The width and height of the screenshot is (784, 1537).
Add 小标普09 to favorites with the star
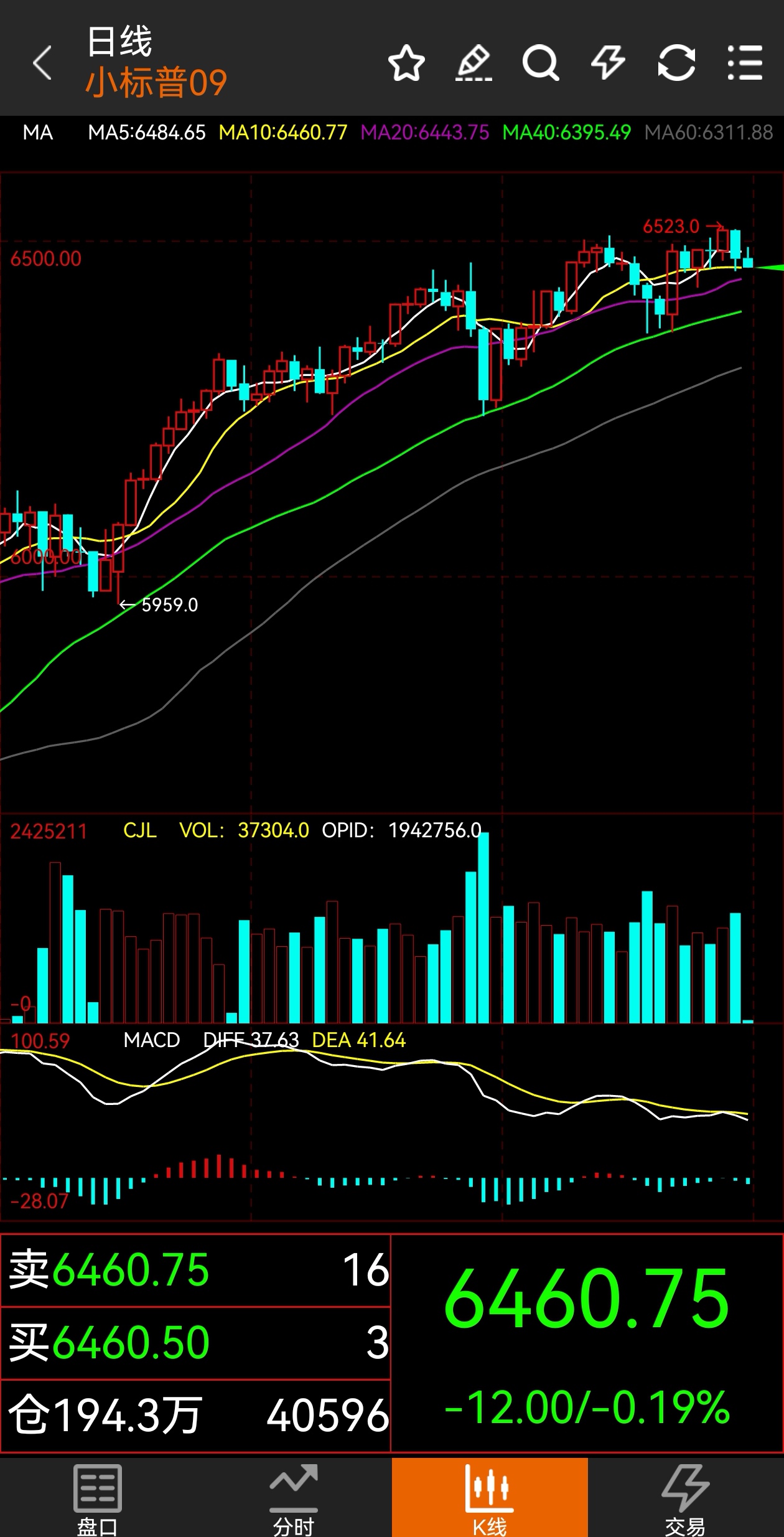[x=406, y=63]
